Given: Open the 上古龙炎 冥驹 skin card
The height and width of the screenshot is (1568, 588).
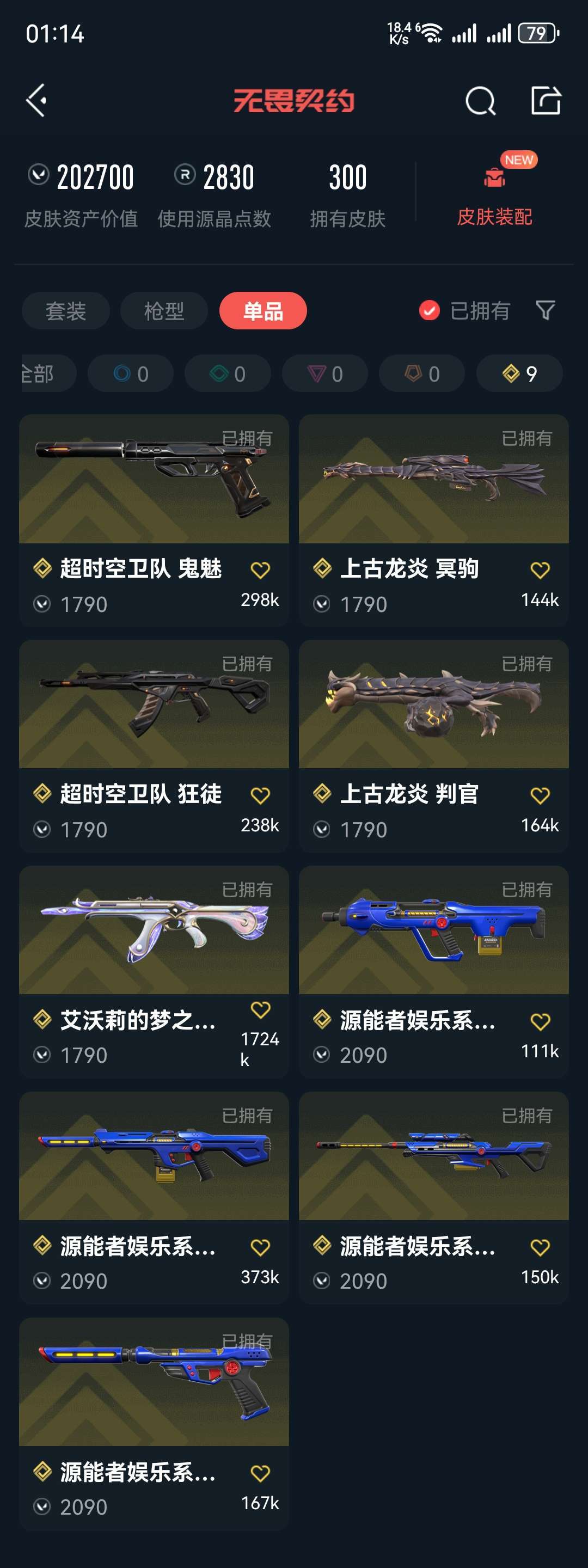Looking at the screenshot, I should click(x=433, y=480).
